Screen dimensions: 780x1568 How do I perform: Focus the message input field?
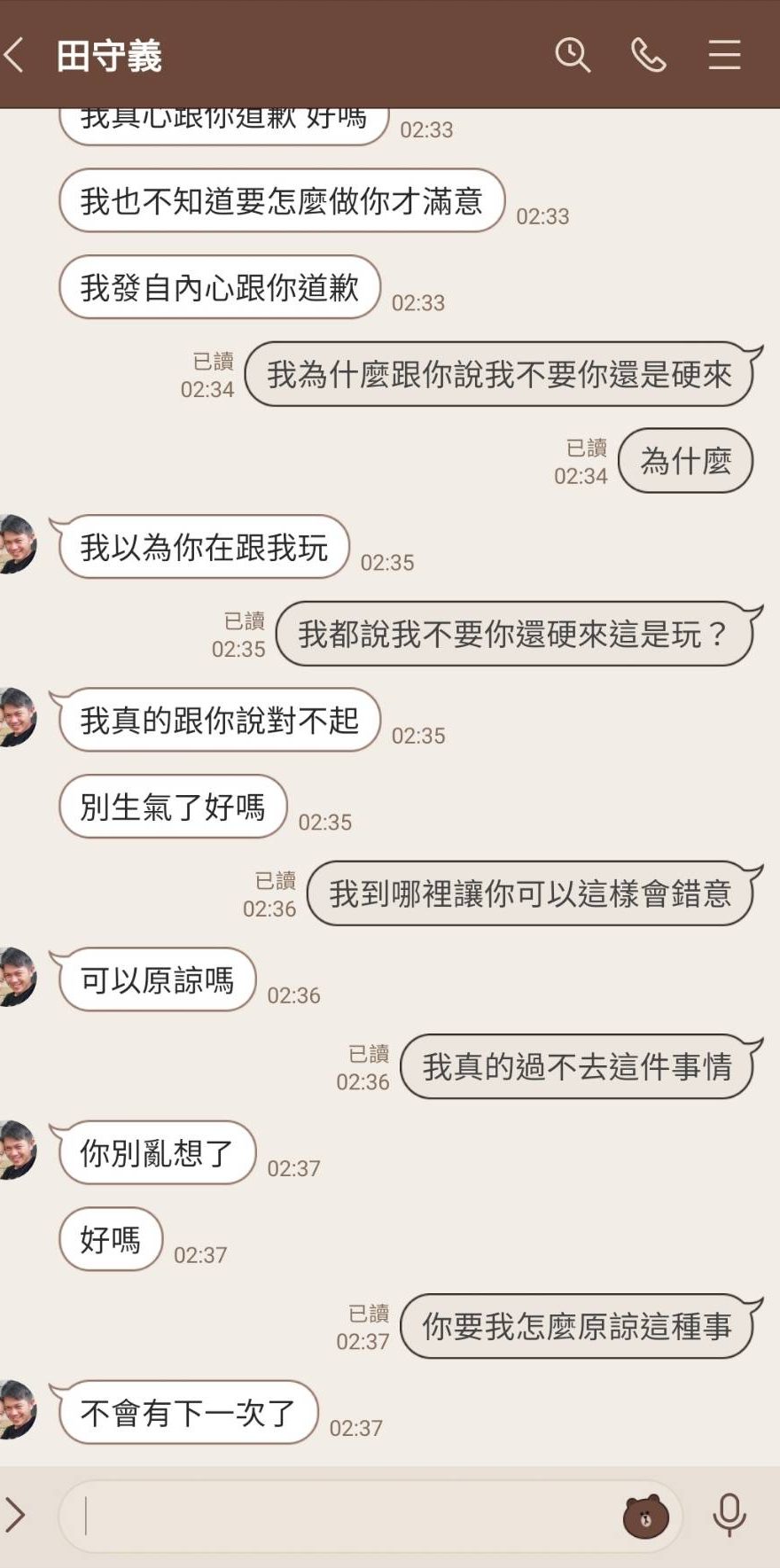coord(346,1516)
